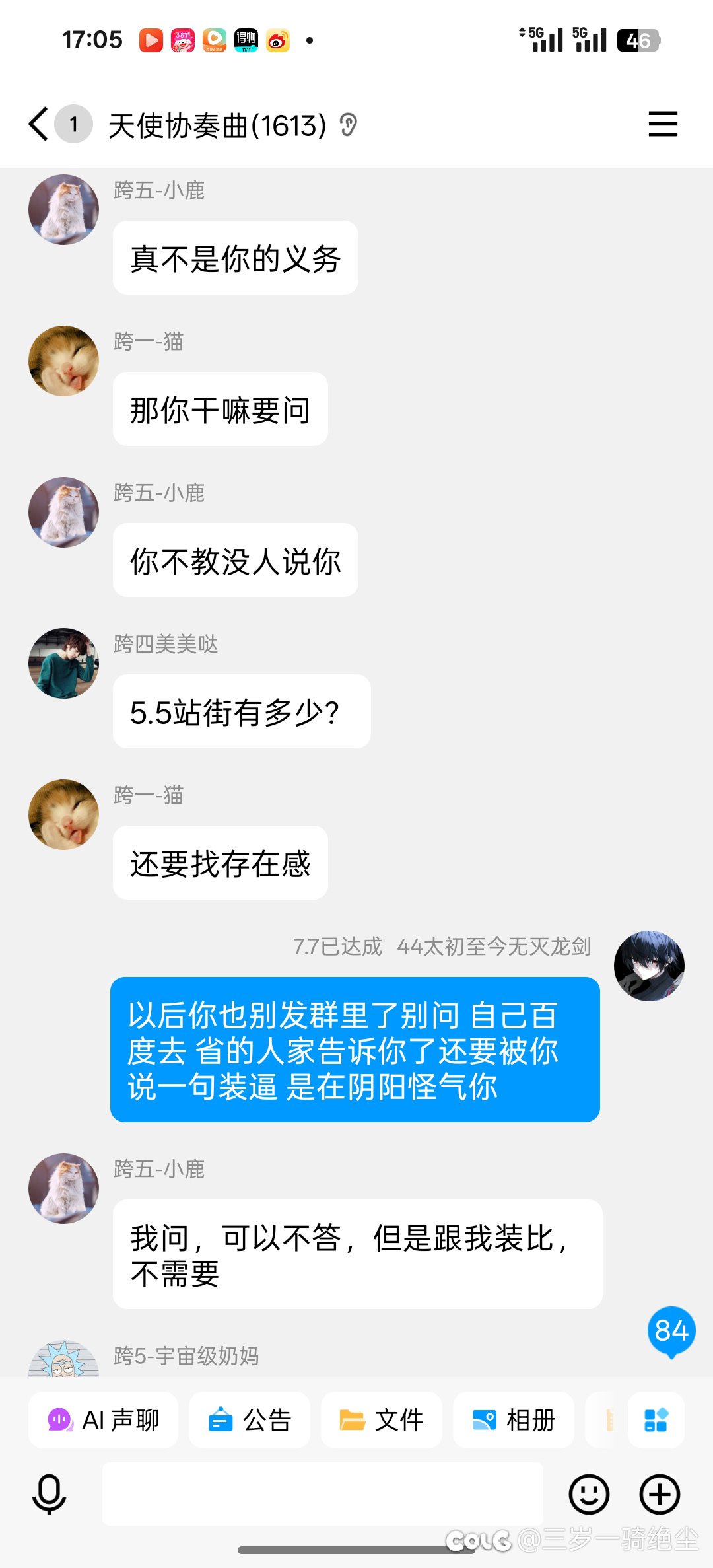
Task: Open my own avatar beside blue message
Action: pos(649,966)
